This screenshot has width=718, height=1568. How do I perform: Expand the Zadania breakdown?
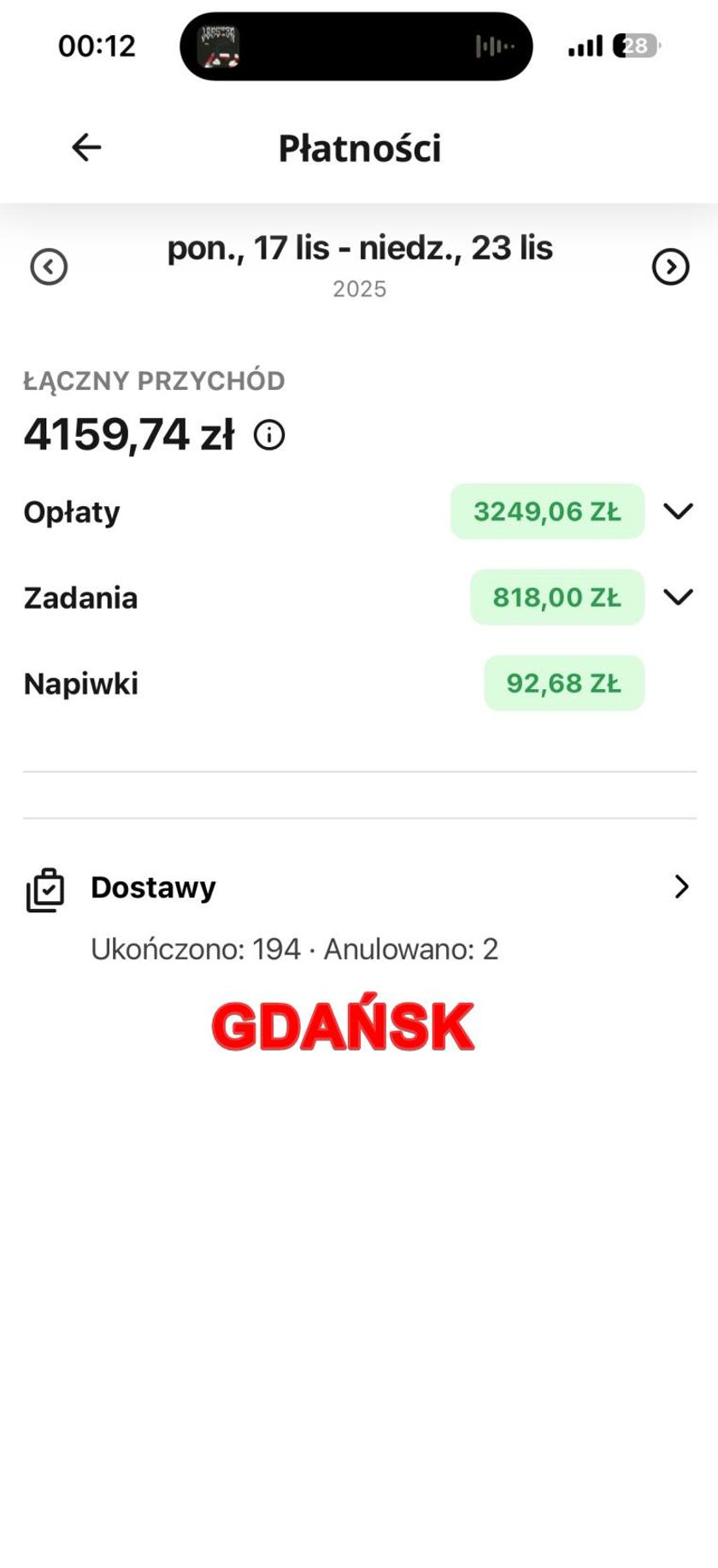click(x=678, y=597)
